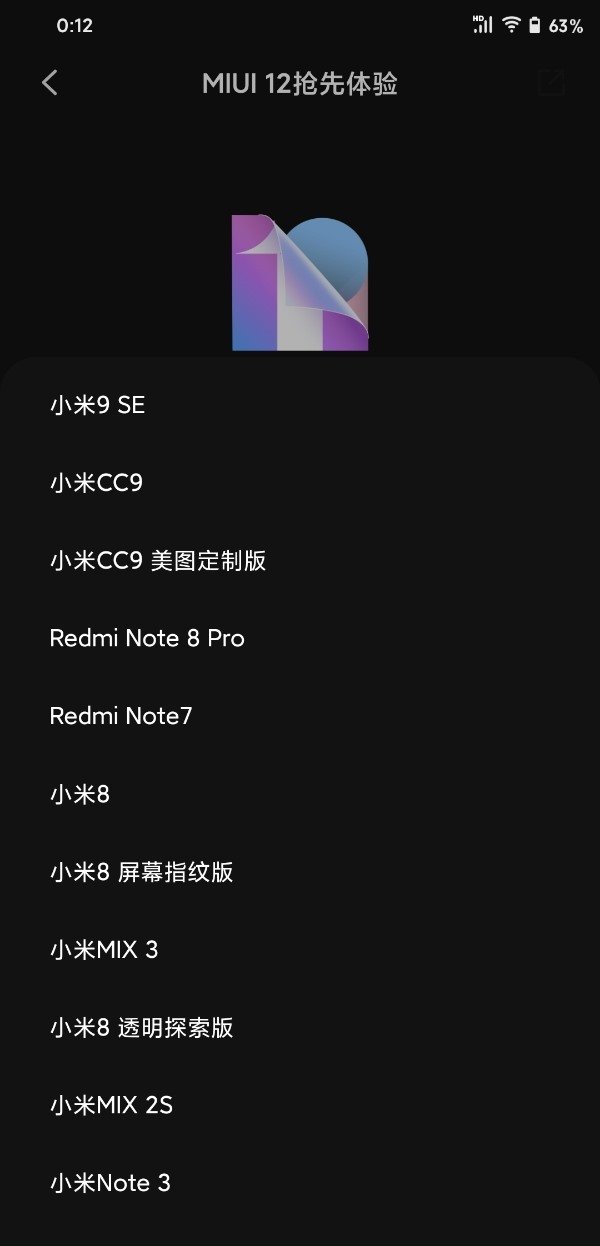Choose Redmi Note7 device
600x1246 pixels.
click(x=121, y=716)
